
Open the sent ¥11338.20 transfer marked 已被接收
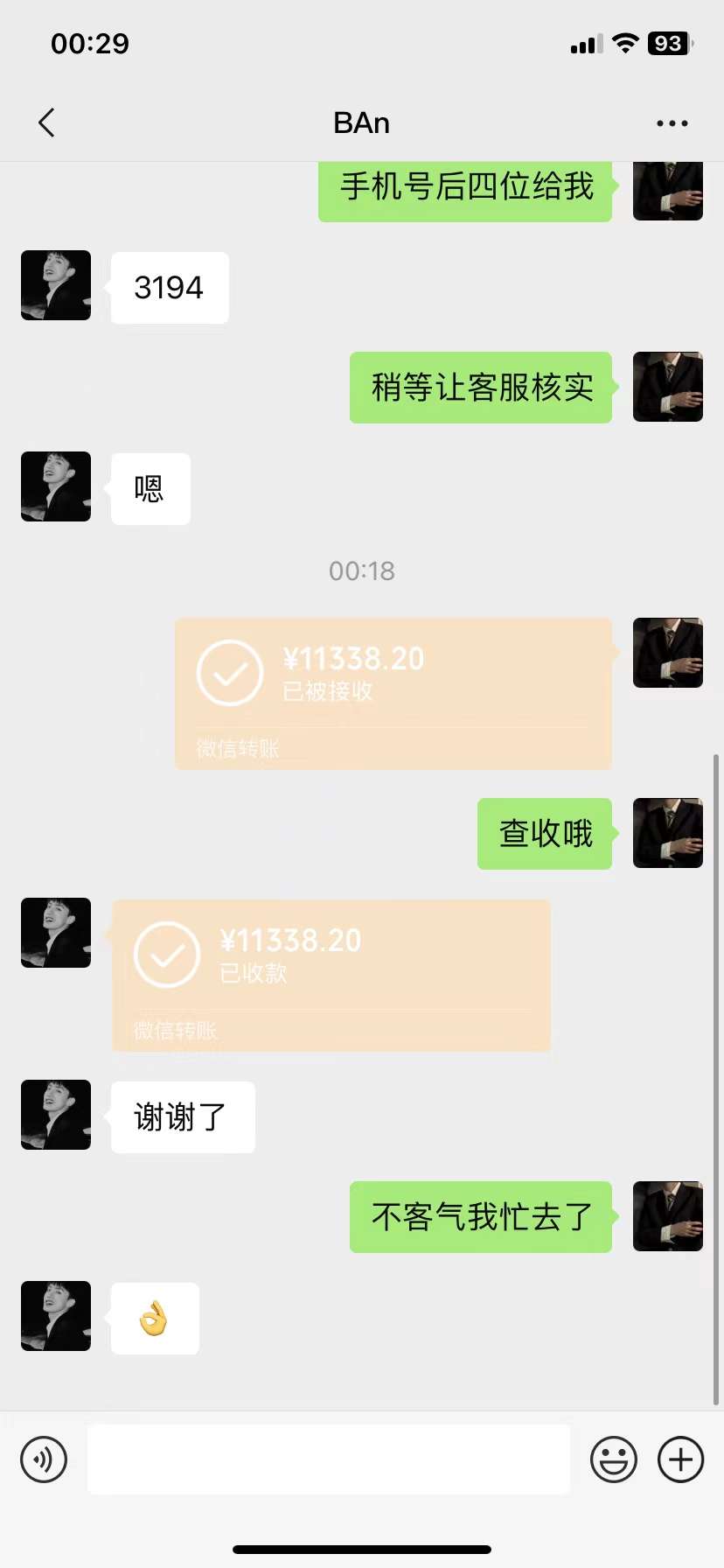[x=393, y=693]
